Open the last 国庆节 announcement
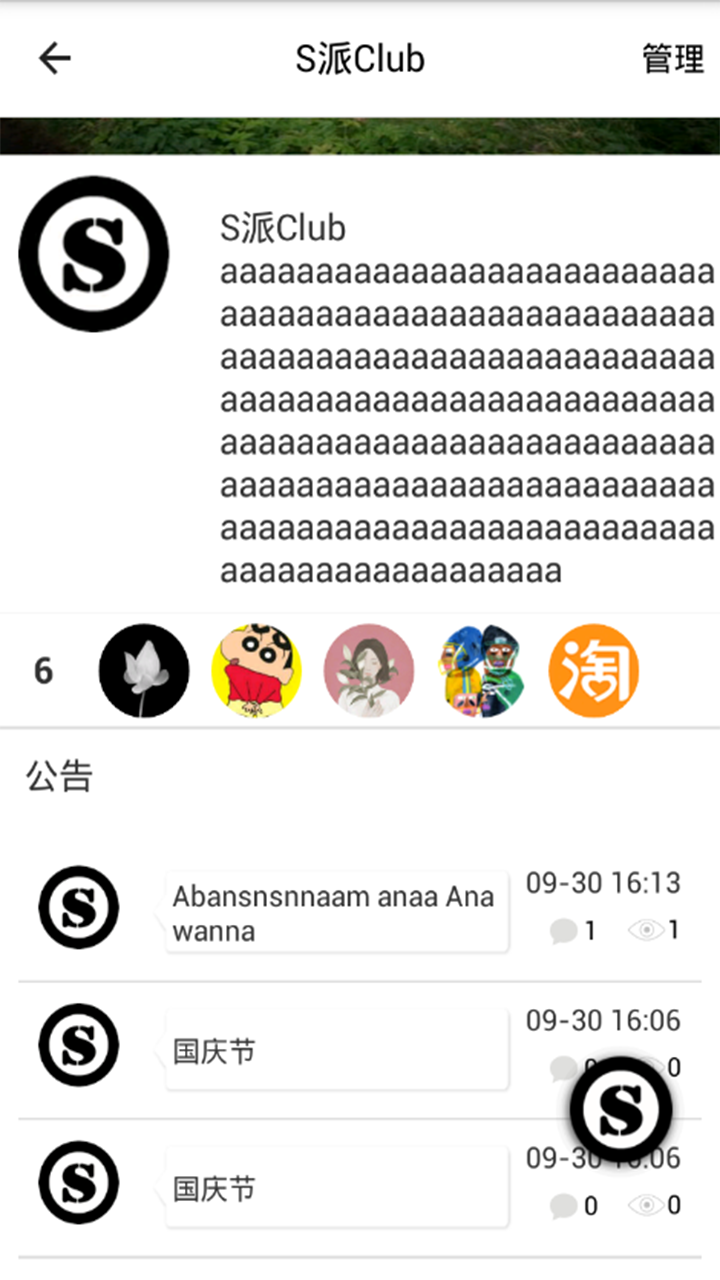 pyautogui.click(x=336, y=1188)
